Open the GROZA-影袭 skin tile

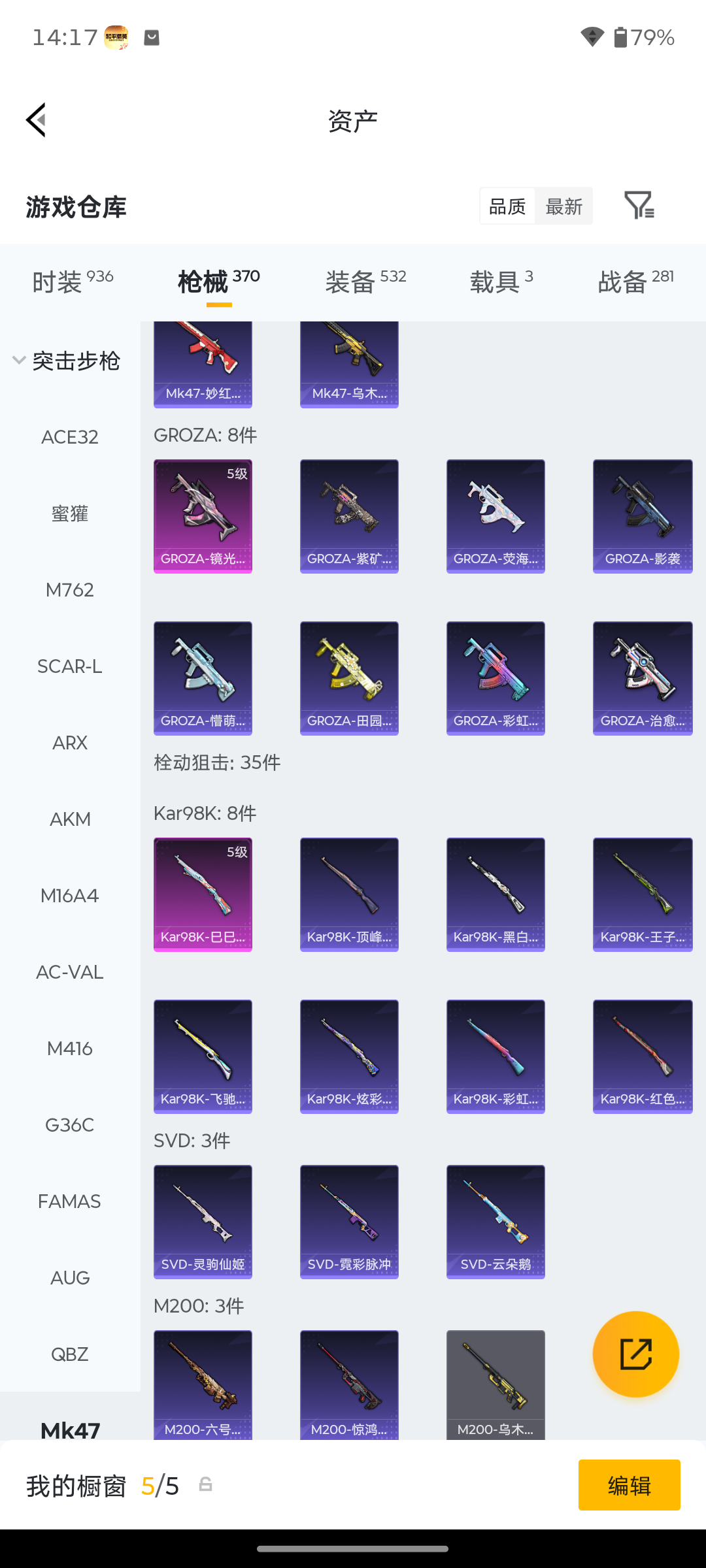(643, 516)
